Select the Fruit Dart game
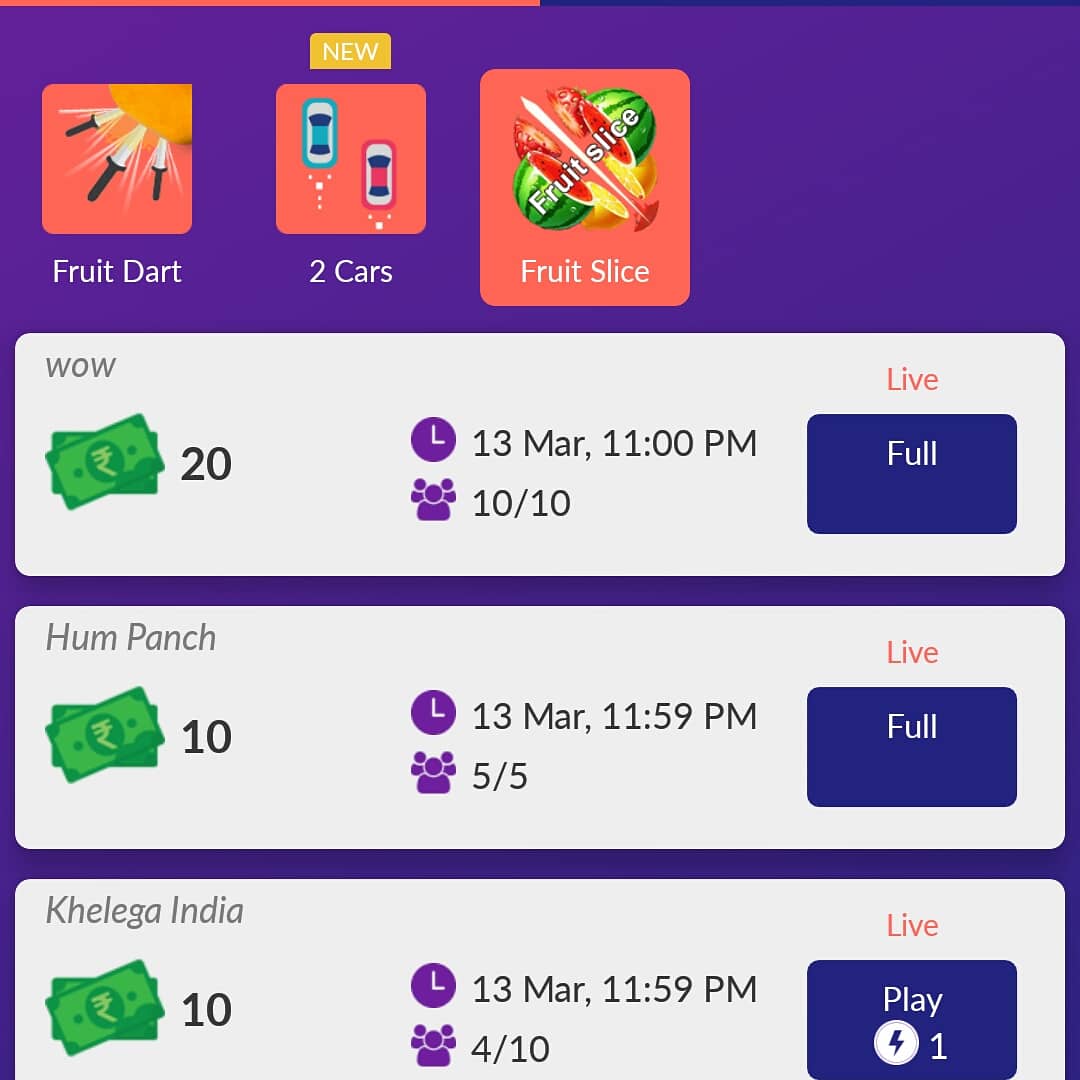The image size is (1080, 1080). [117, 160]
